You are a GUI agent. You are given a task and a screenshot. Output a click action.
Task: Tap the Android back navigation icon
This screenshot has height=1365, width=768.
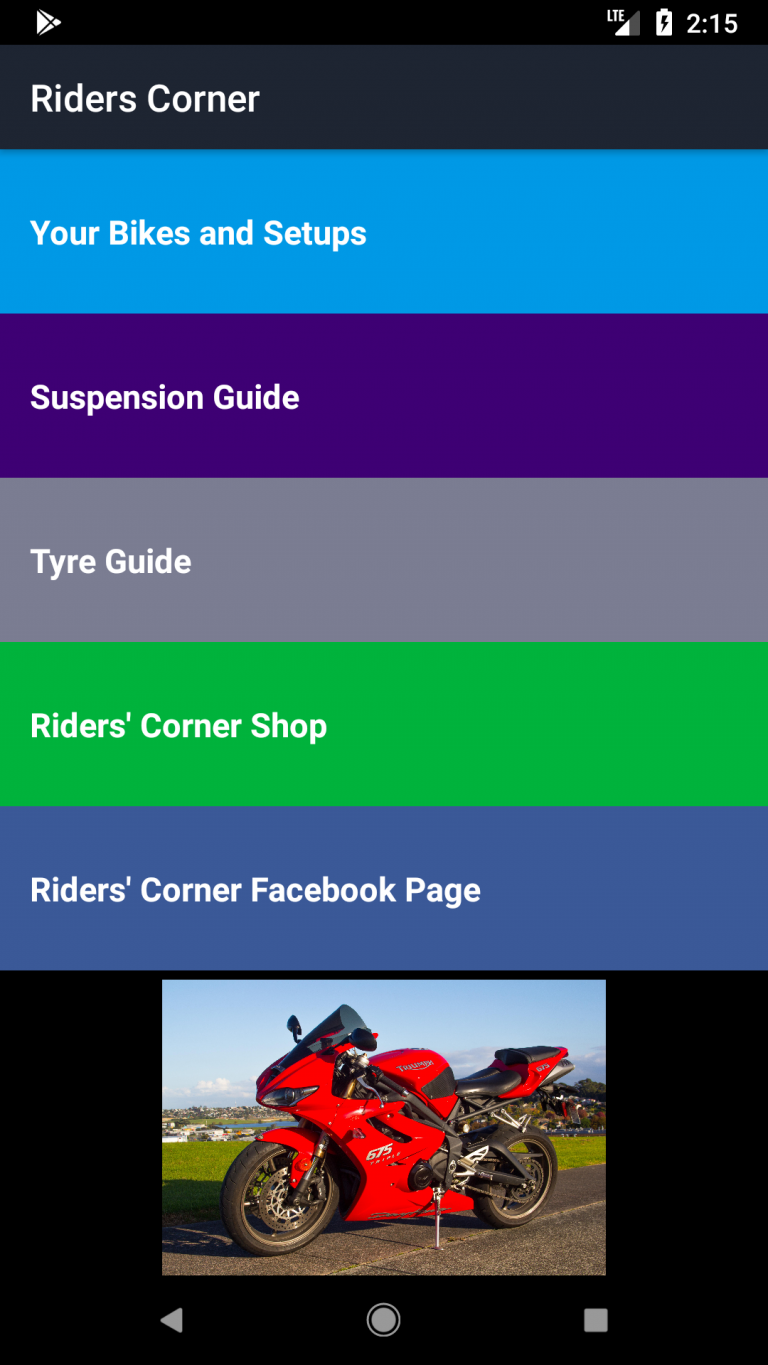pos(172,1319)
